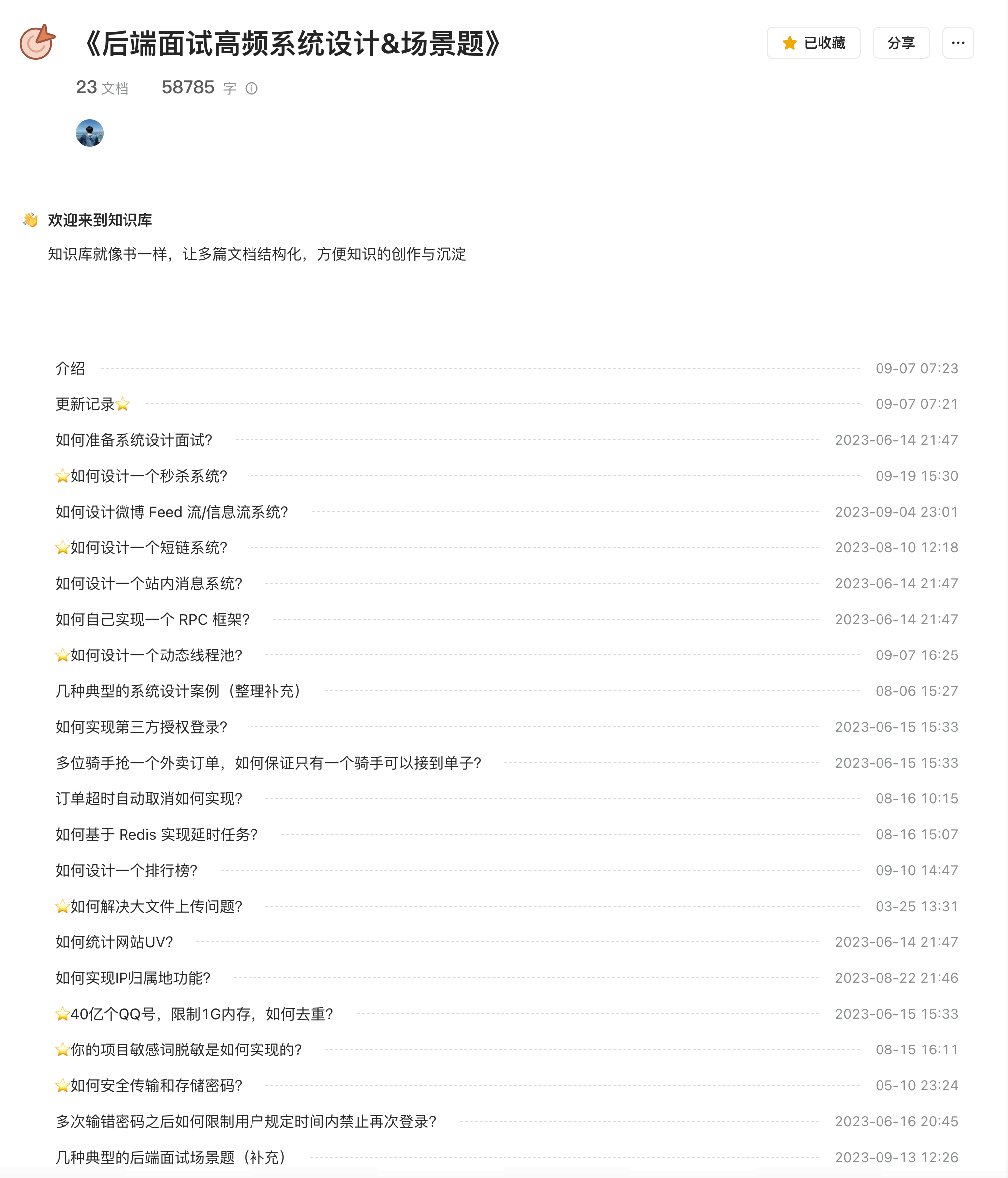Tap the info icon next to word count
This screenshot has width=1008, height=1178.
tap(252, 88)
